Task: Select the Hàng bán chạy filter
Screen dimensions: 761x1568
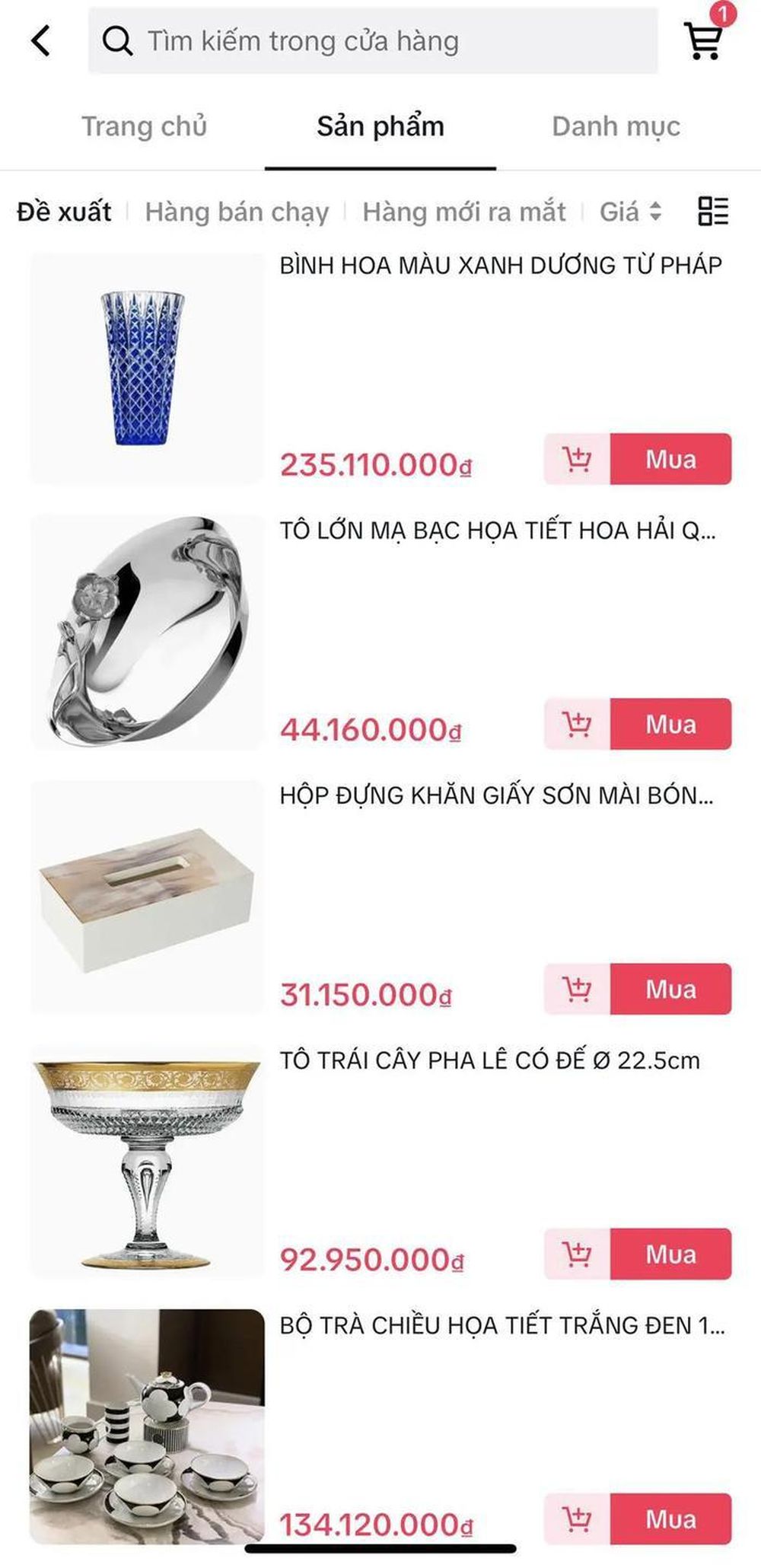Action: pos(237,212)
